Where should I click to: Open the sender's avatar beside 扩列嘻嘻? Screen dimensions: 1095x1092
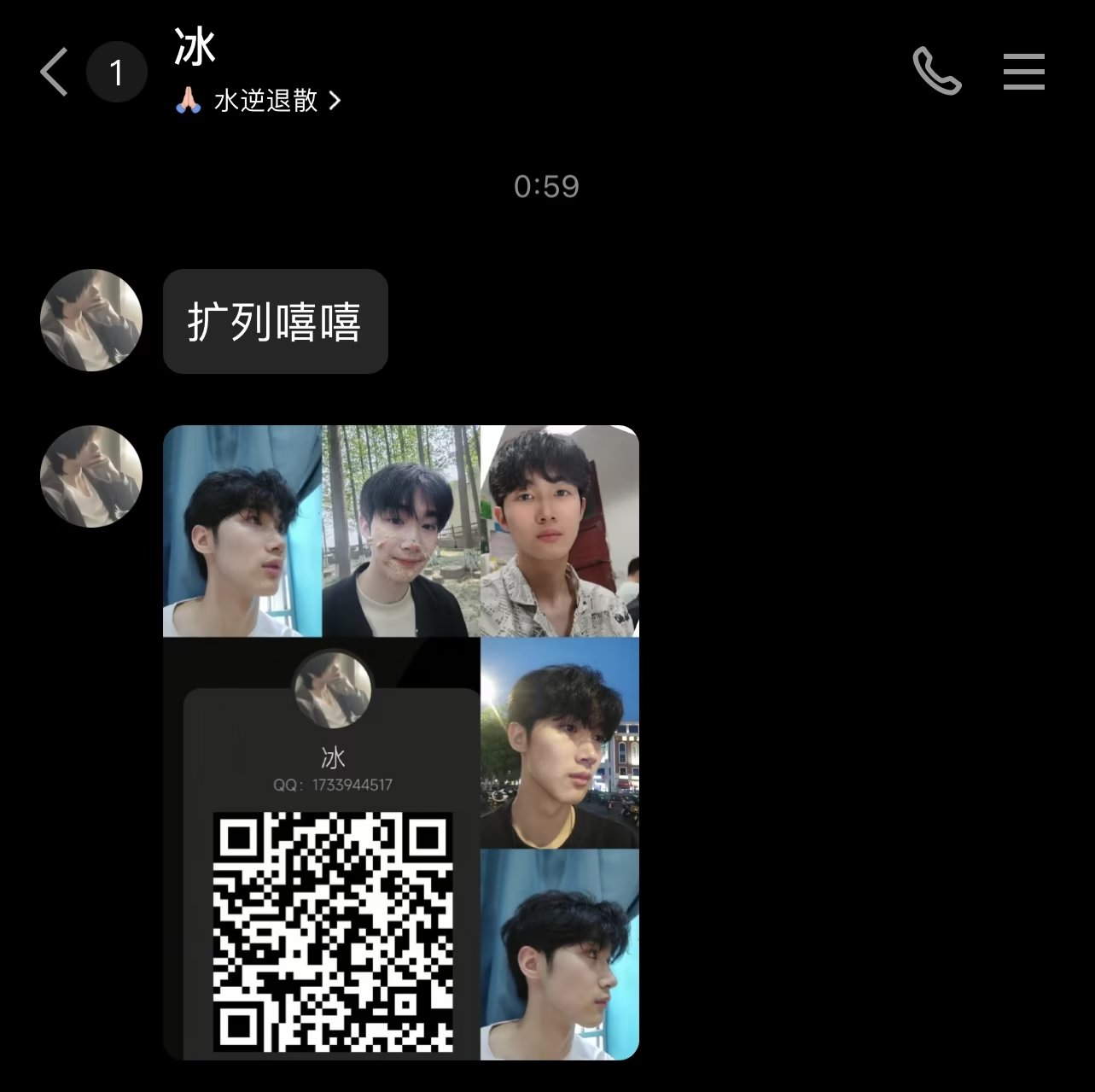(91, 320)
